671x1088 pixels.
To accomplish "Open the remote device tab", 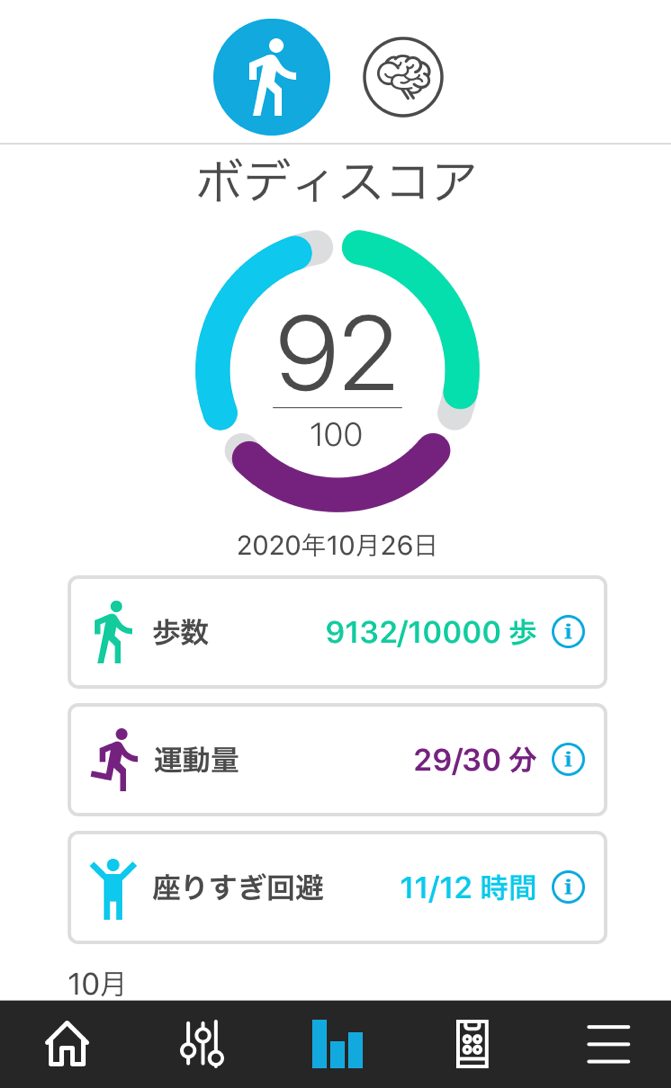I will [x=473, y=1044].
